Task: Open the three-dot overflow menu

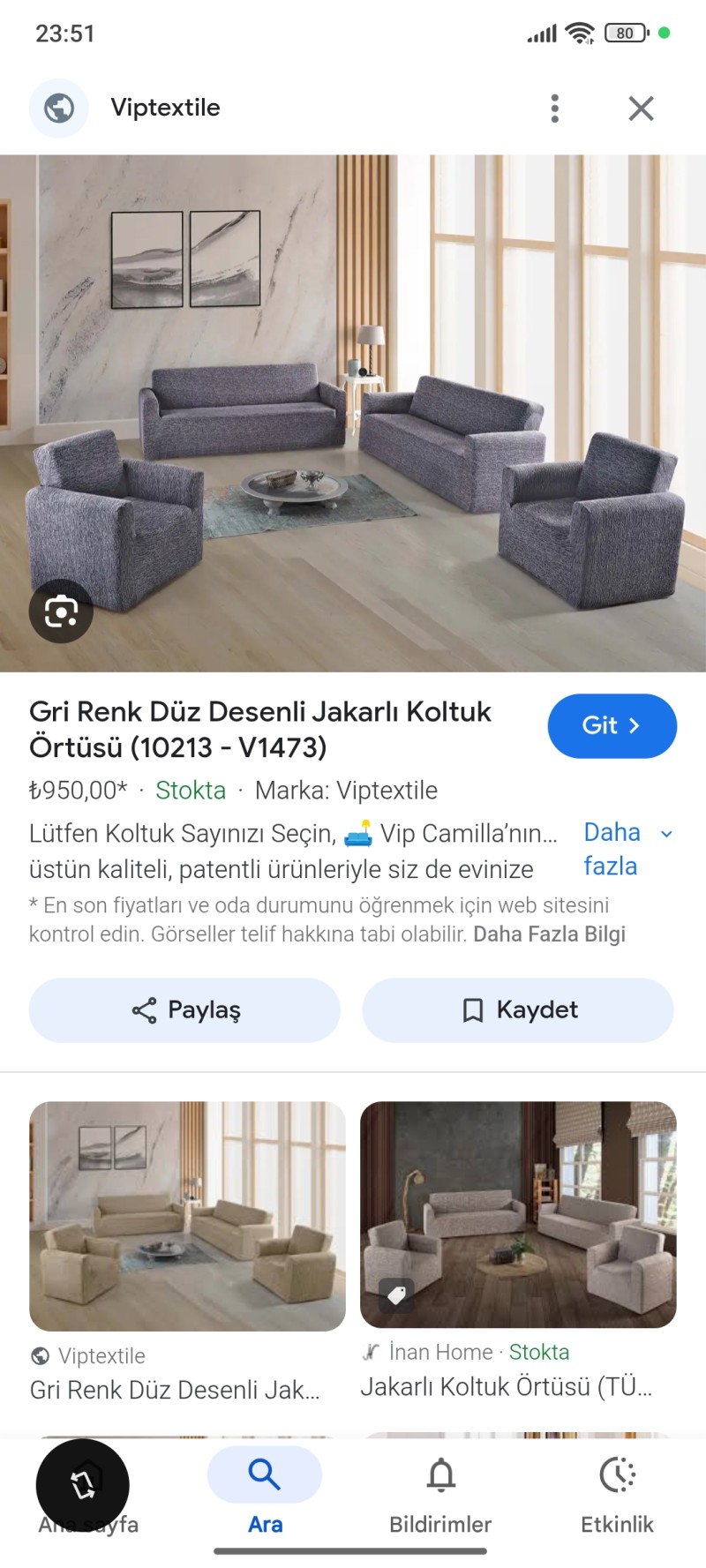Action: [554, 109]
